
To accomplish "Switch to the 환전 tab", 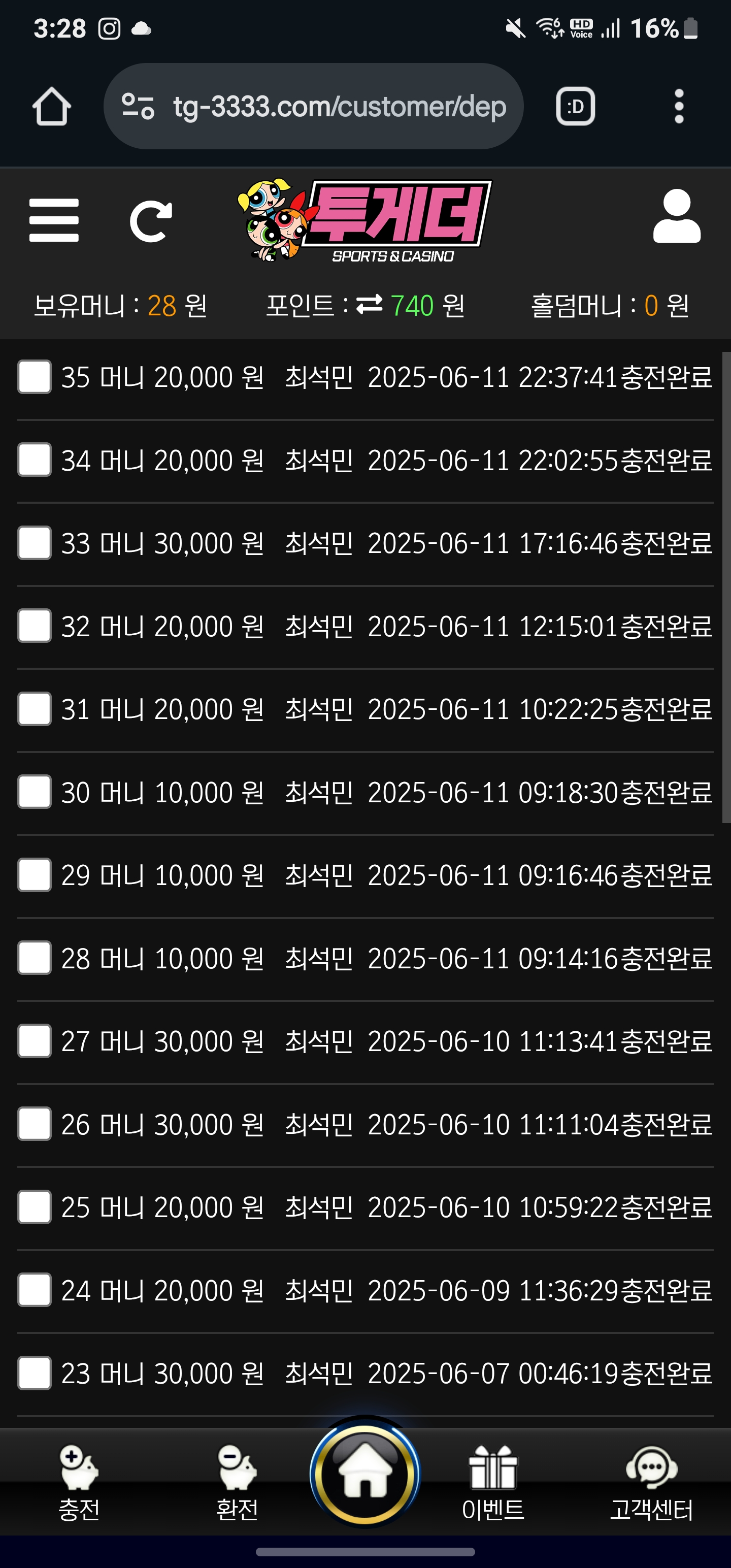I will click(237, 1483).
